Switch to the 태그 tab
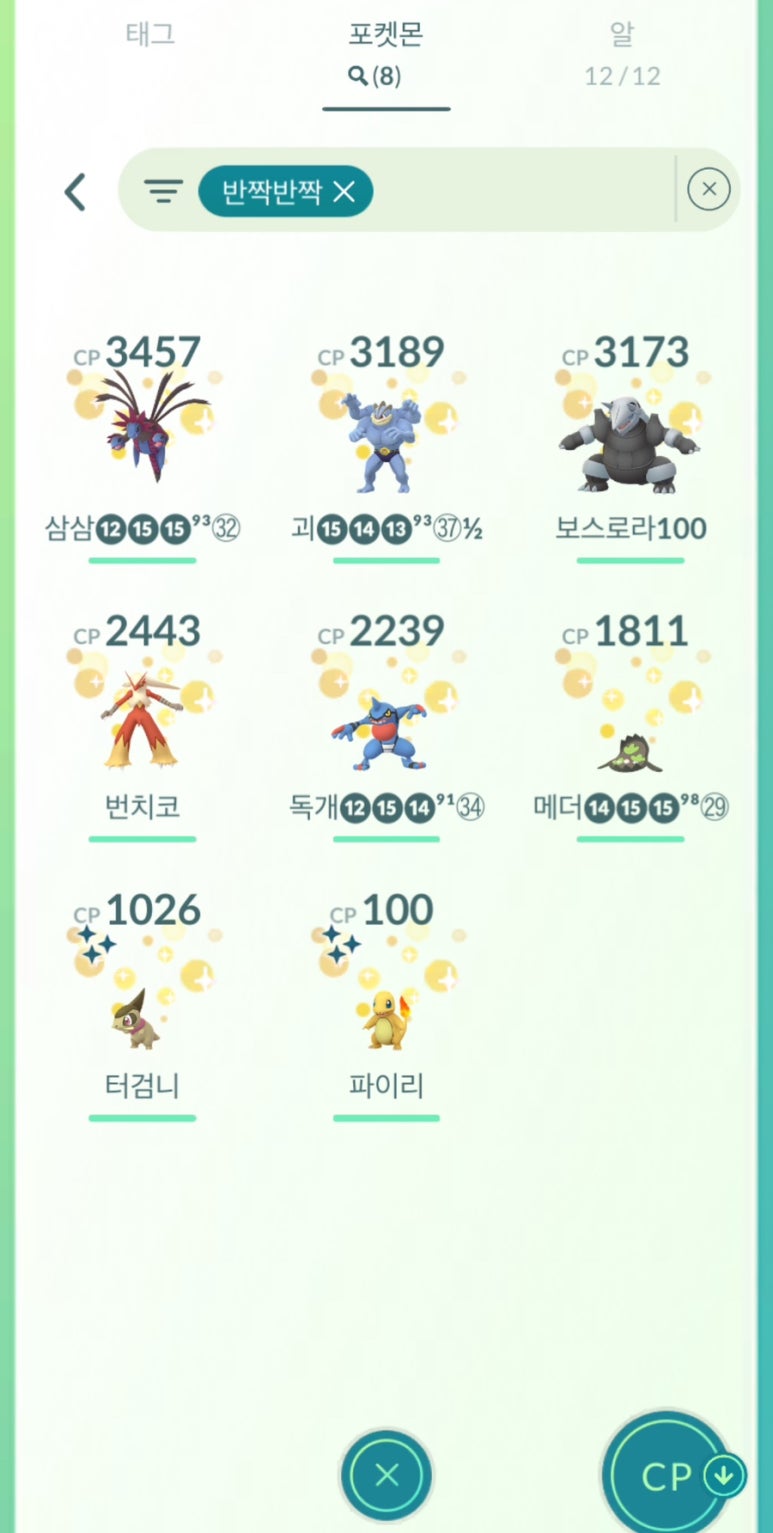This screenshot has height=1533, width=773. point(150,34)
